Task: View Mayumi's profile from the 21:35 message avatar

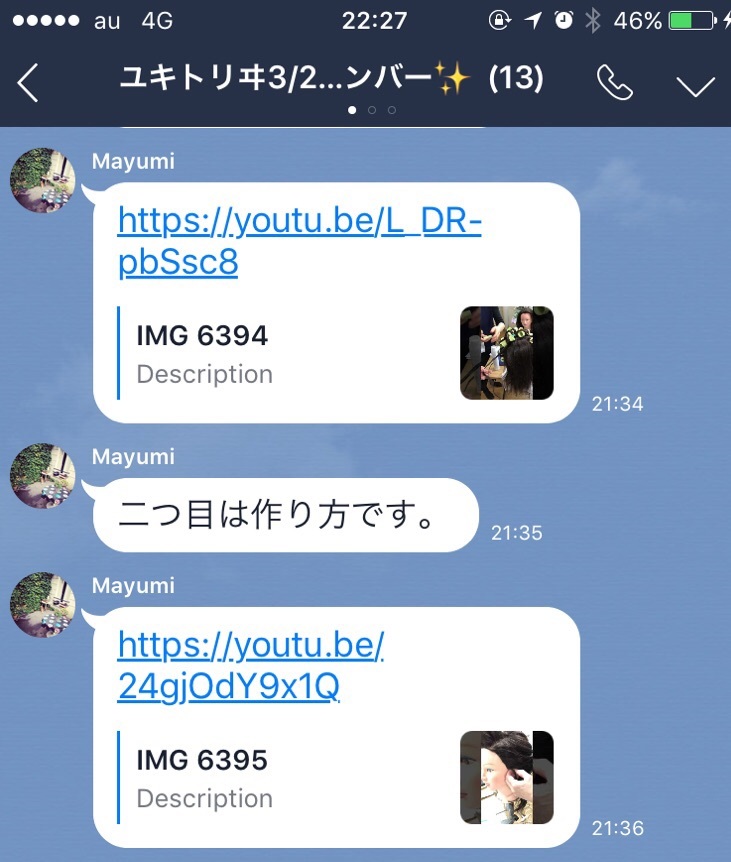Action: 43,476
